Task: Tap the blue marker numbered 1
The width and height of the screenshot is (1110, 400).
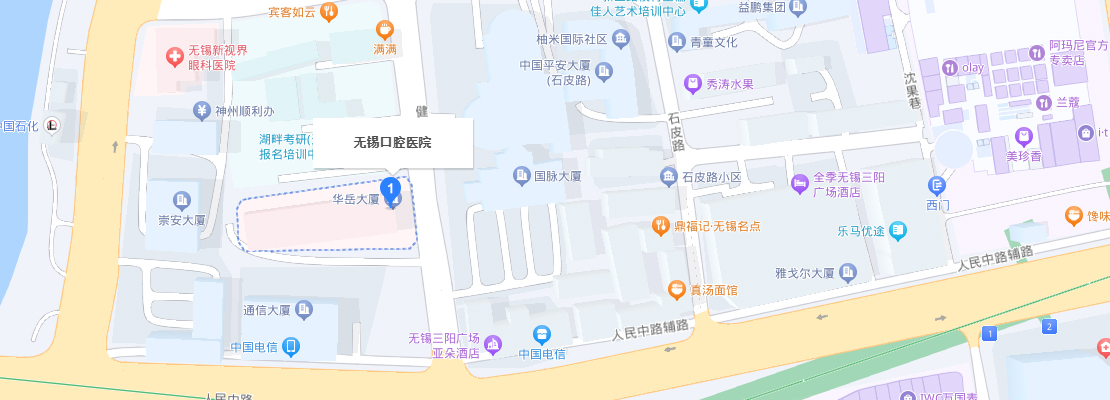Action: click(392, 187)
